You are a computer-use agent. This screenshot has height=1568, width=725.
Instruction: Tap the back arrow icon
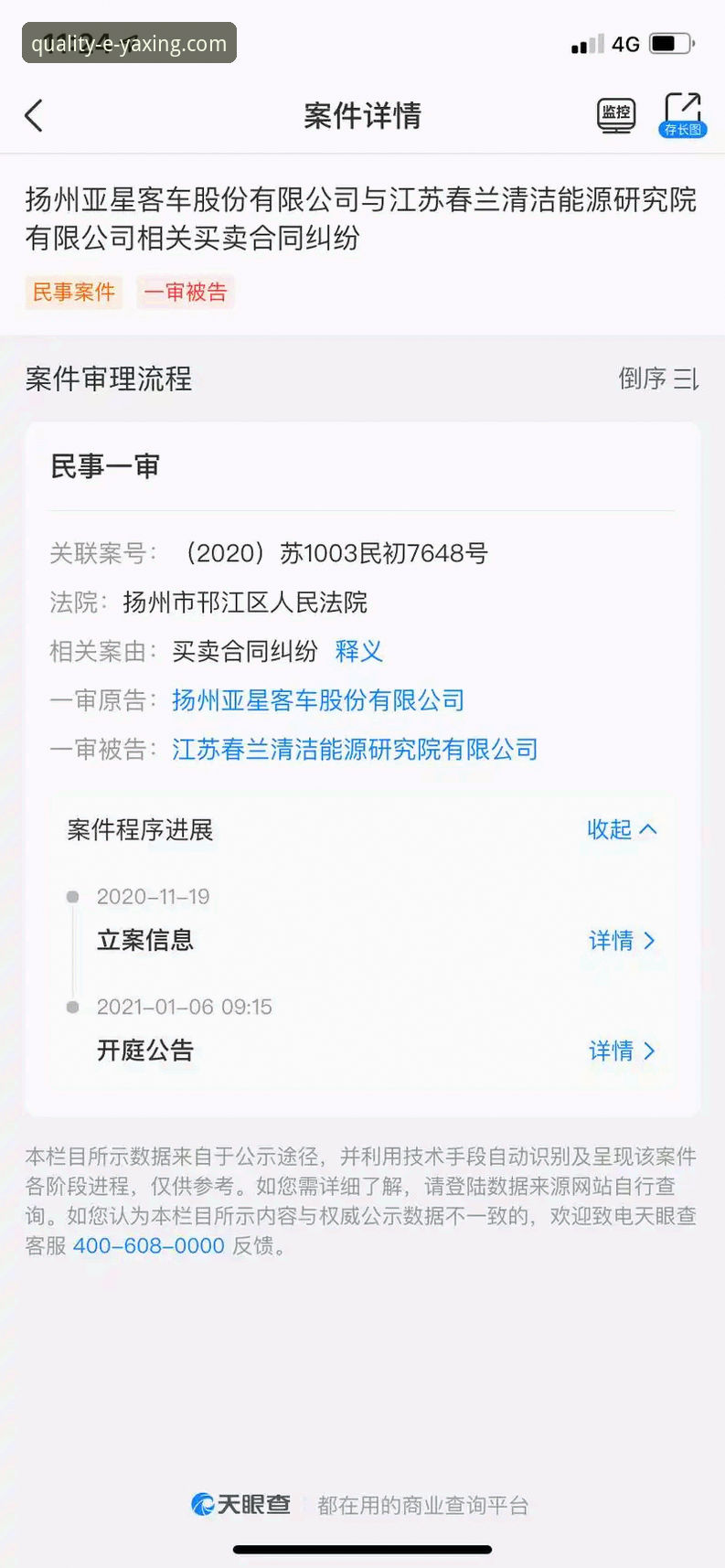[33, 116]
